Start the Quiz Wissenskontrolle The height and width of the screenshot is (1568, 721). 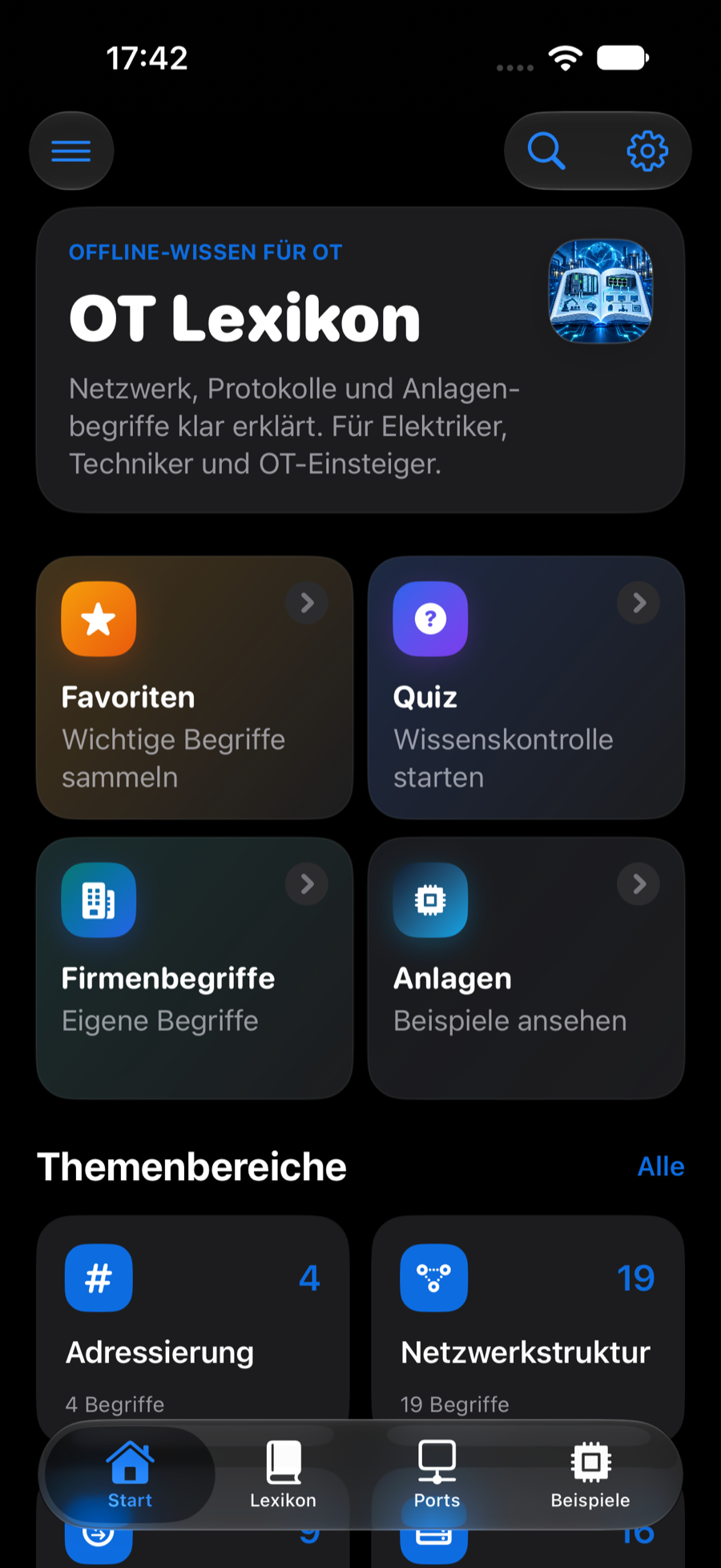526,687
